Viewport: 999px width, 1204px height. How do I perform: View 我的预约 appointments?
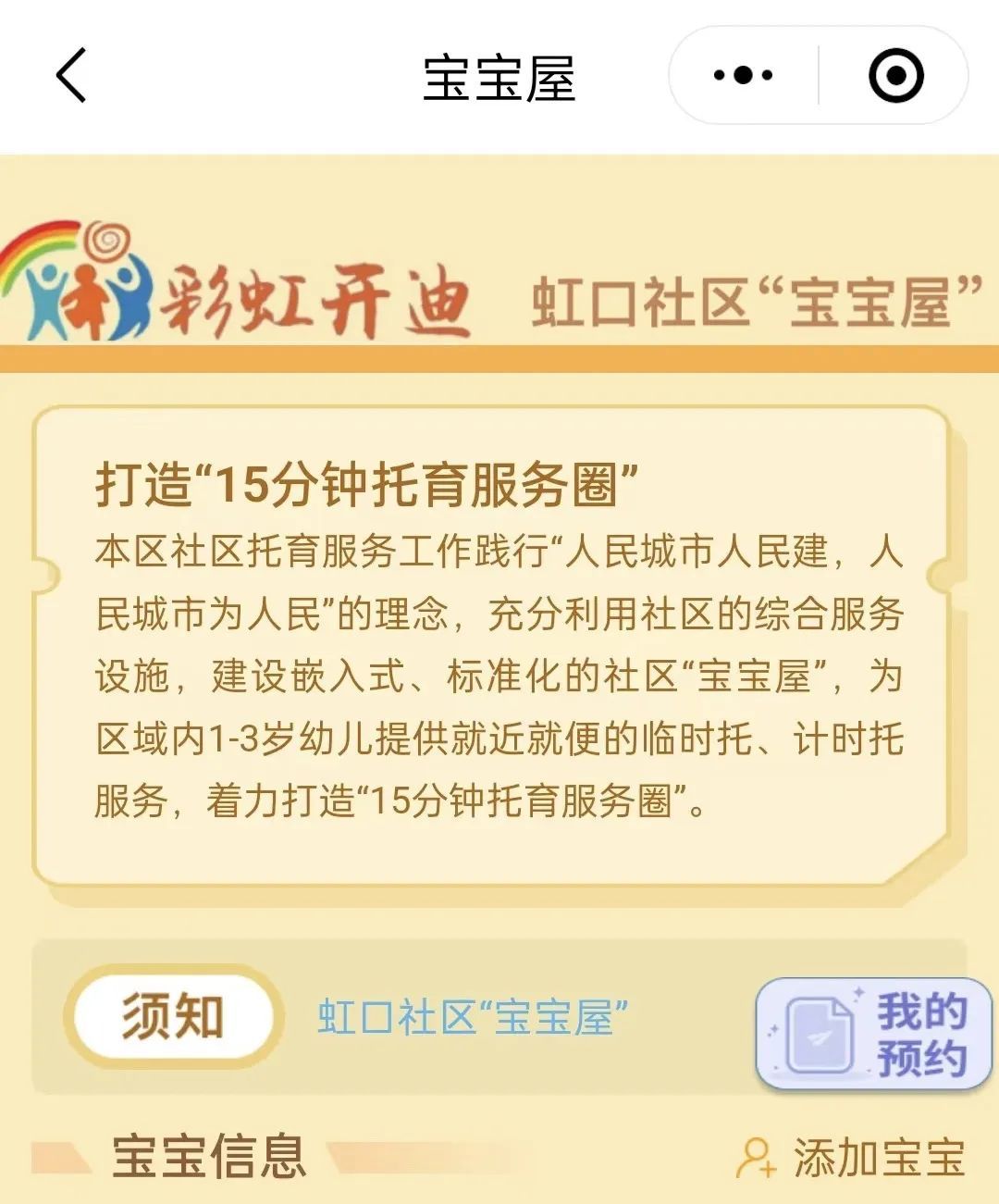click(873, 1034)
